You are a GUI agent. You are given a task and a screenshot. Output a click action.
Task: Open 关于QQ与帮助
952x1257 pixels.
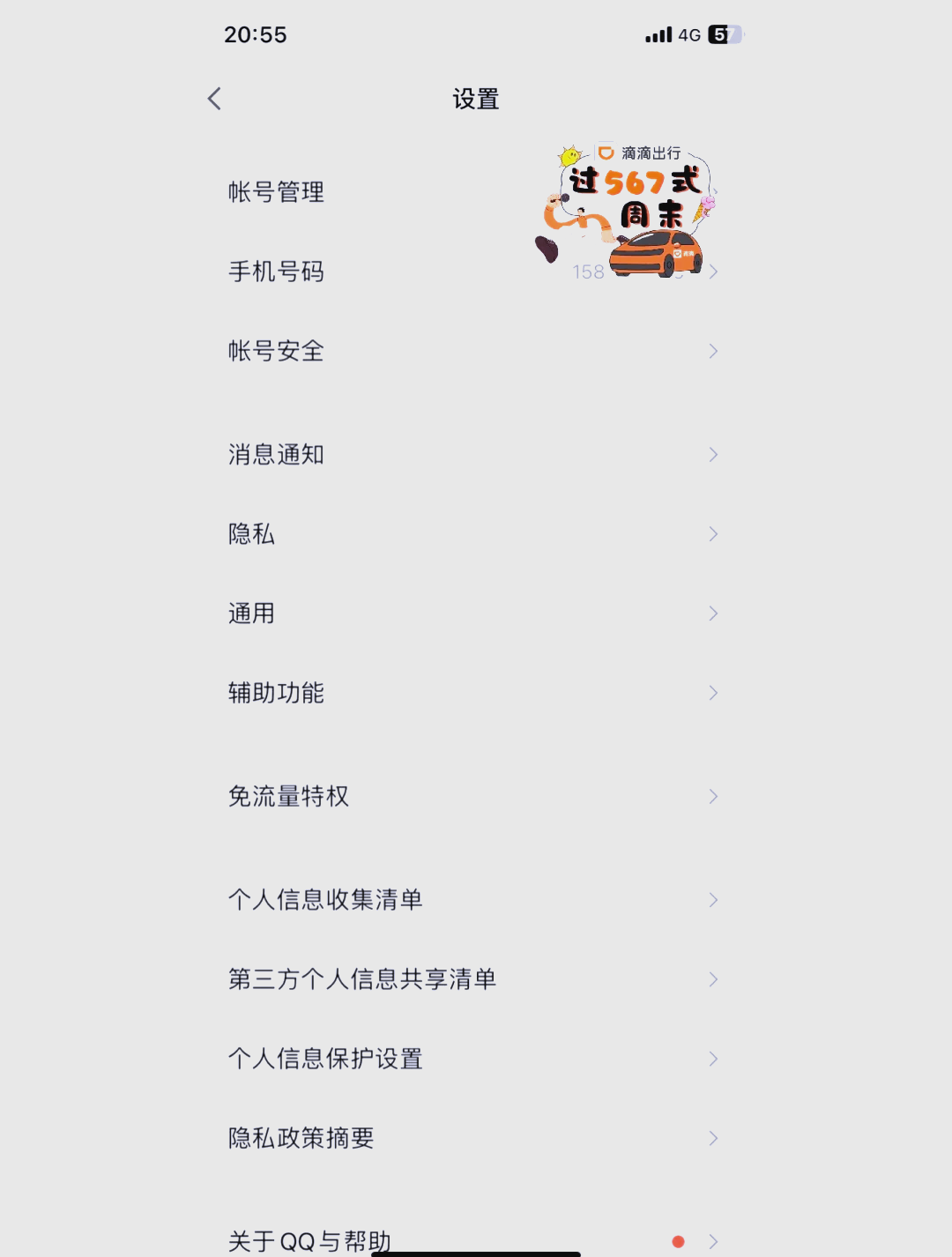pyautogui.click(x=309, y=1238)
